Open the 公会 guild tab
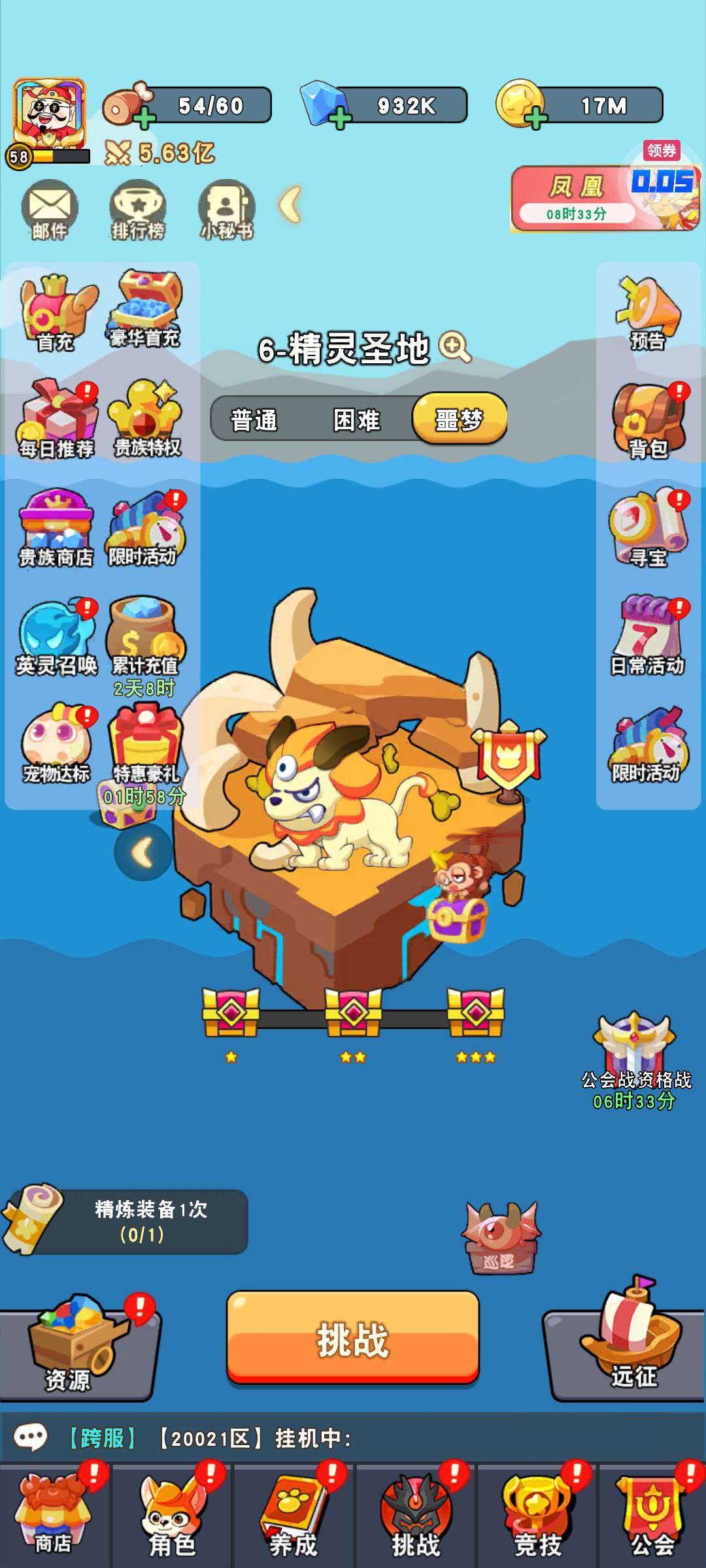The width and height of the screenshot is (706, 1568). (x=652, y=1517)
